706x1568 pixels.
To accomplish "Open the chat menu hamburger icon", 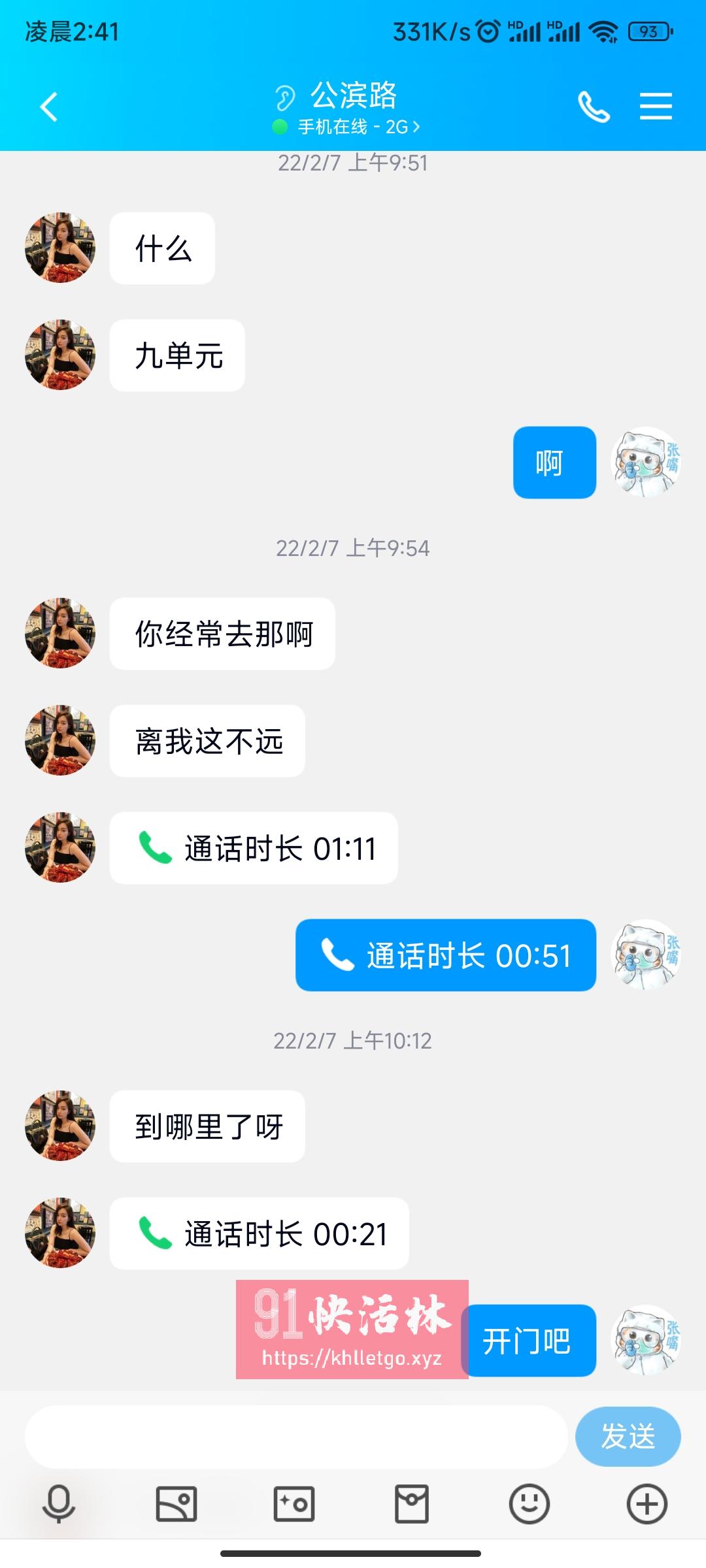I will (x=656, y=106).
